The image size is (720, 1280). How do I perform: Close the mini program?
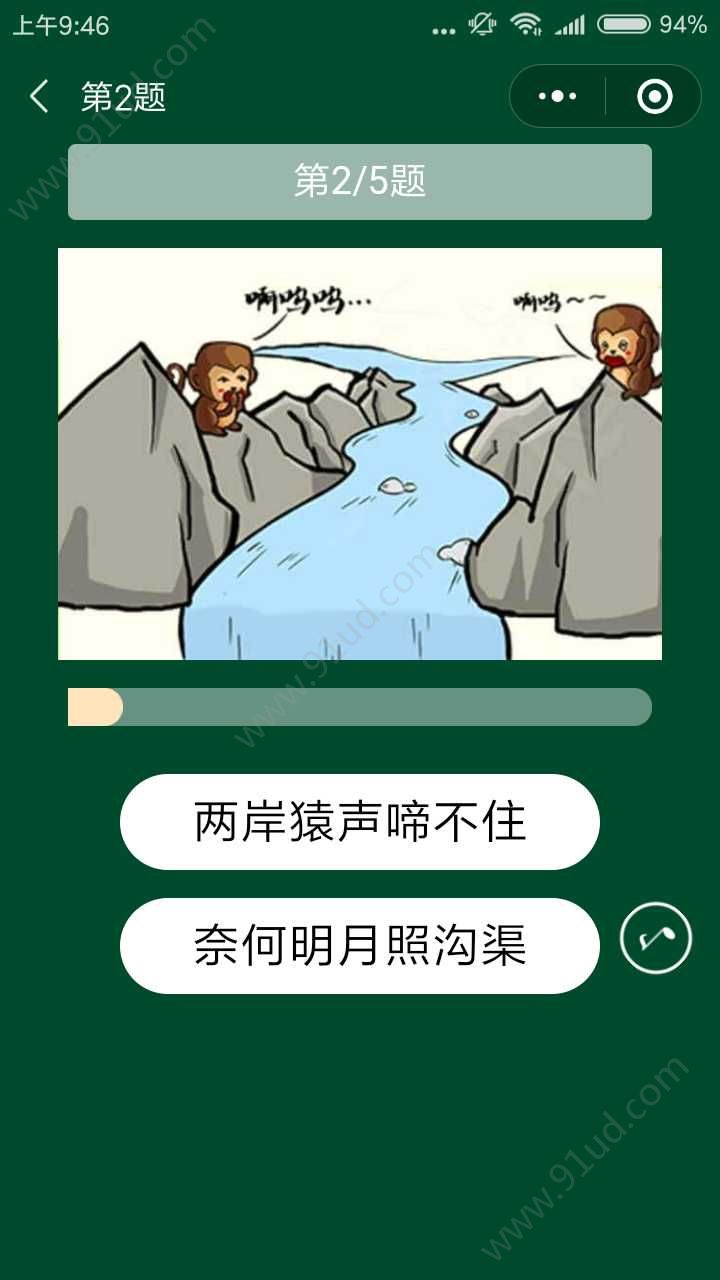(x=654, y=97)
